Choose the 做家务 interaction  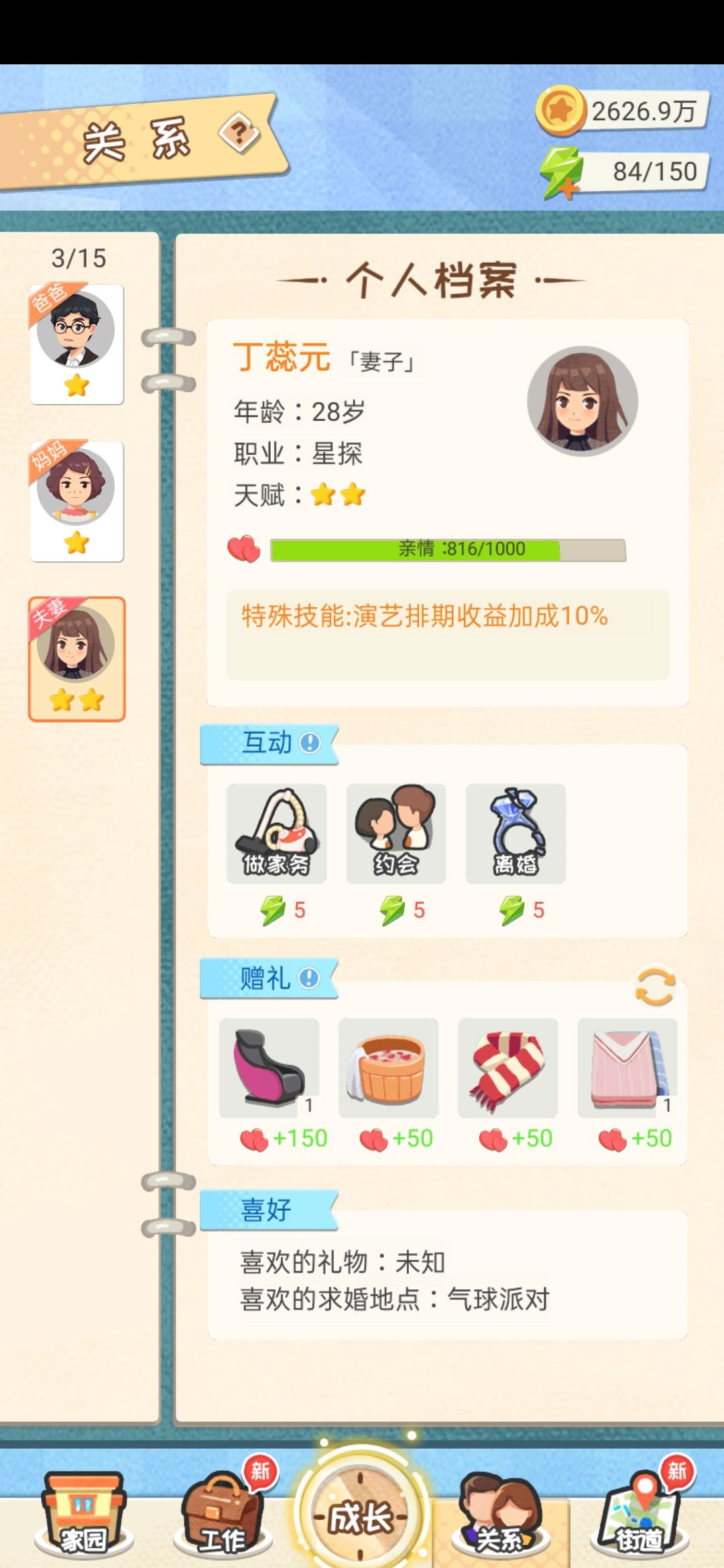(x=276, y=834)
